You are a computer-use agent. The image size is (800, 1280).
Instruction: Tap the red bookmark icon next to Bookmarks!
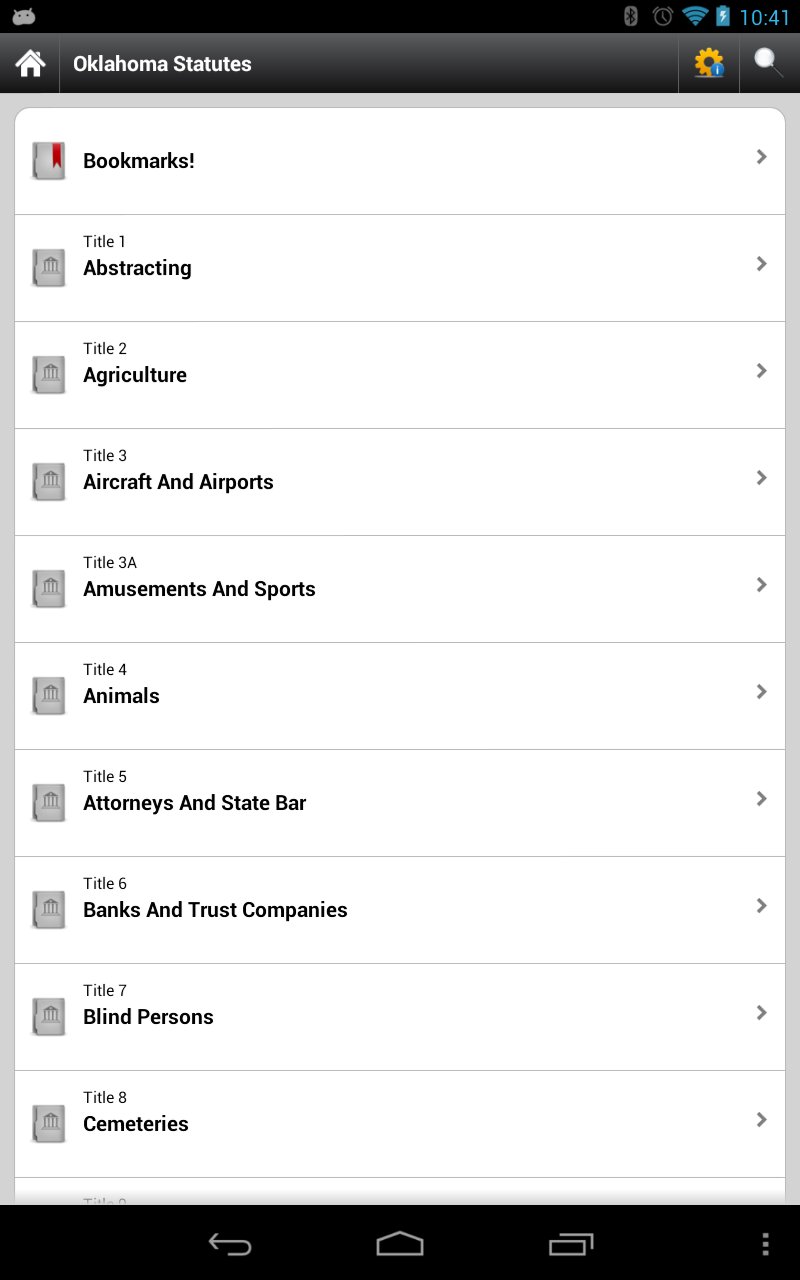(48, 160)
